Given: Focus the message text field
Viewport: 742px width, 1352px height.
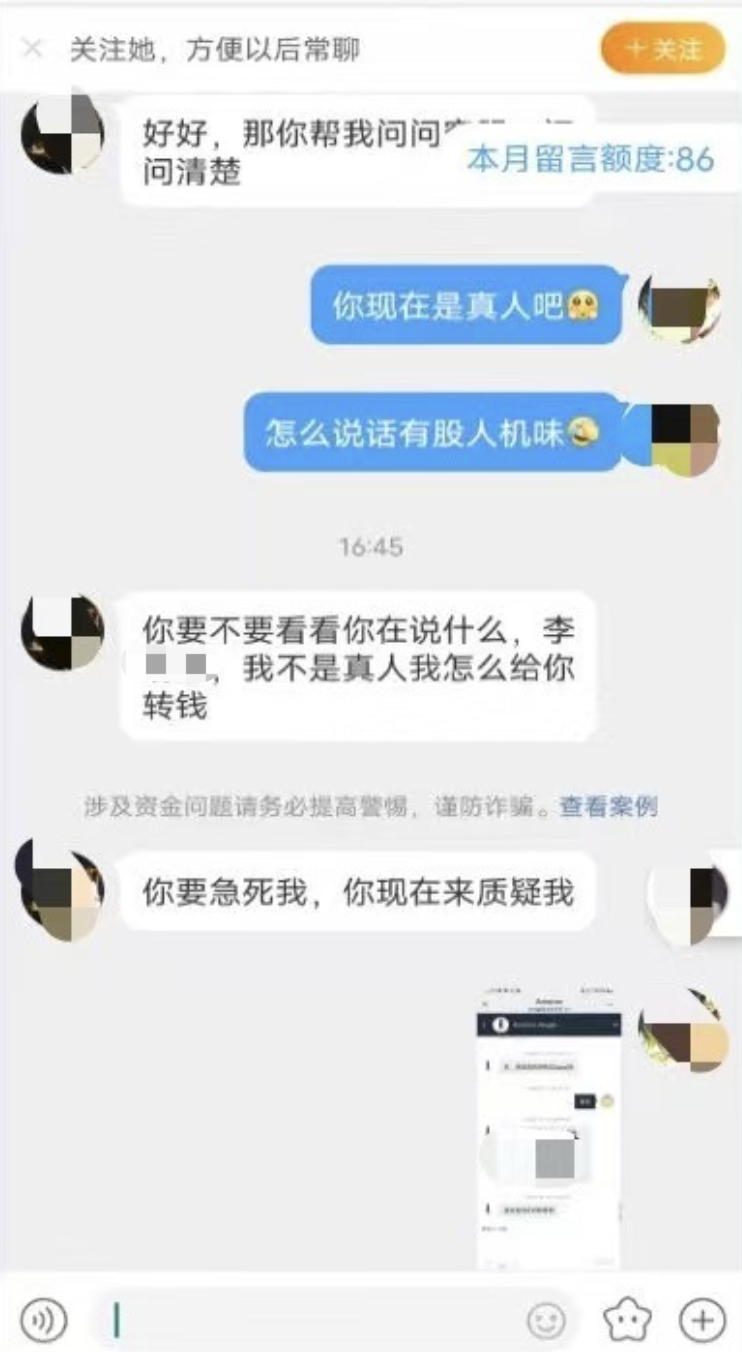Looking at the screenshot, I should [x=310, y=1321].
